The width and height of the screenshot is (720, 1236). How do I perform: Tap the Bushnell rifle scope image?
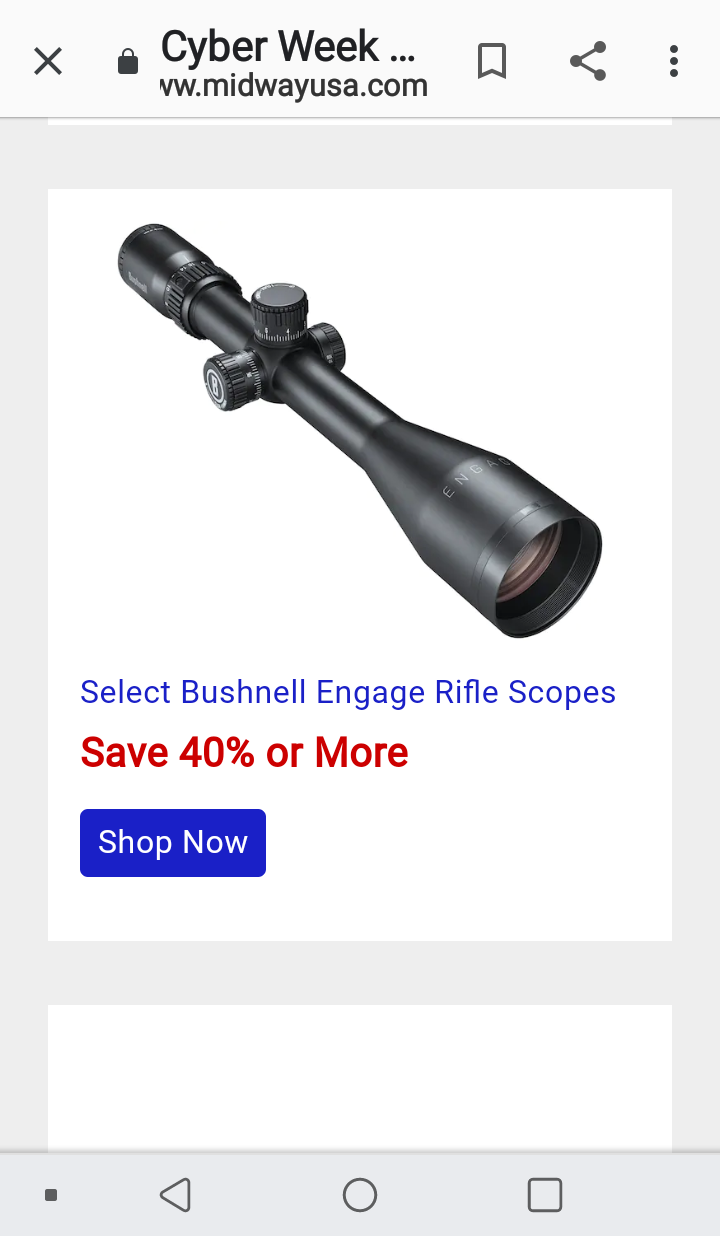click(360, 430)
